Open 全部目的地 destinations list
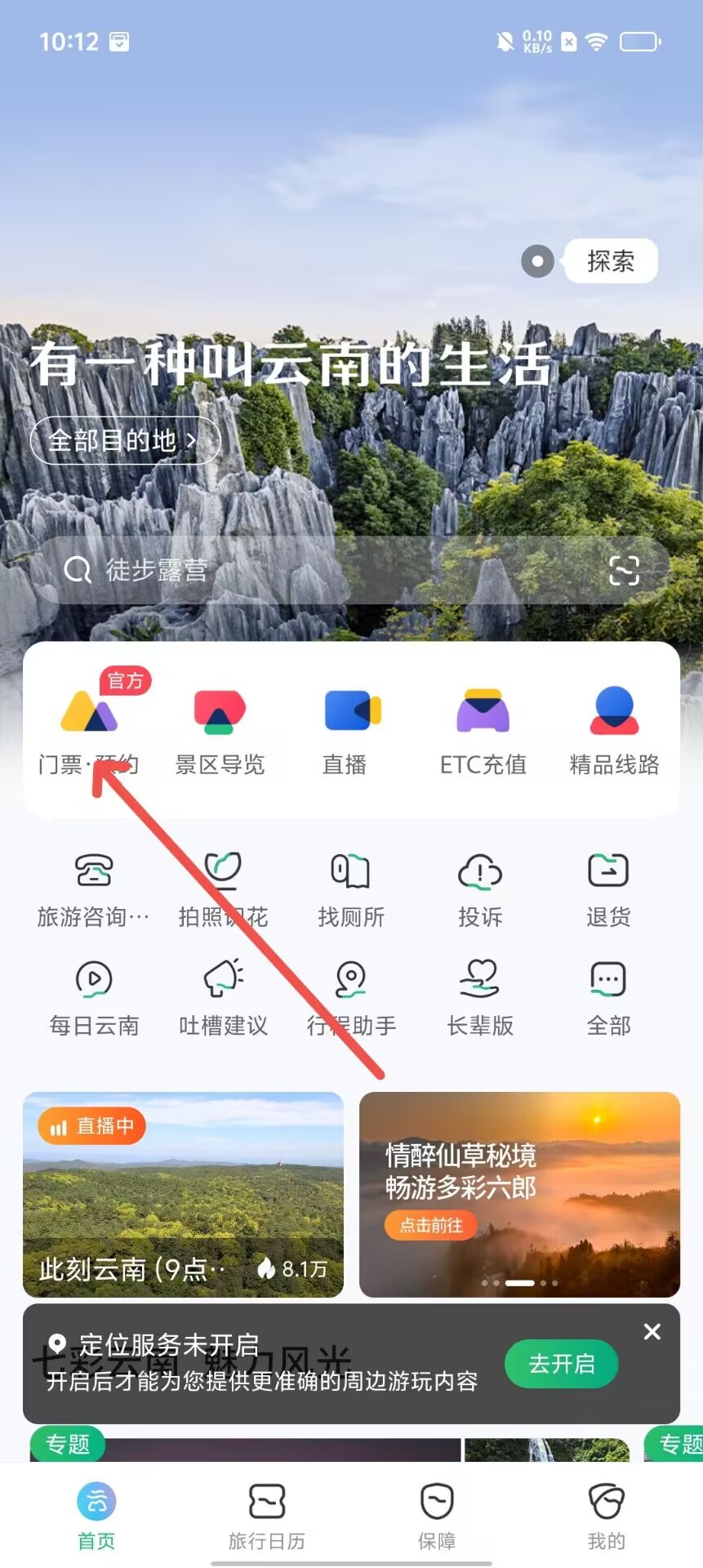This screenshot has height=1568, width=703. 125,441
